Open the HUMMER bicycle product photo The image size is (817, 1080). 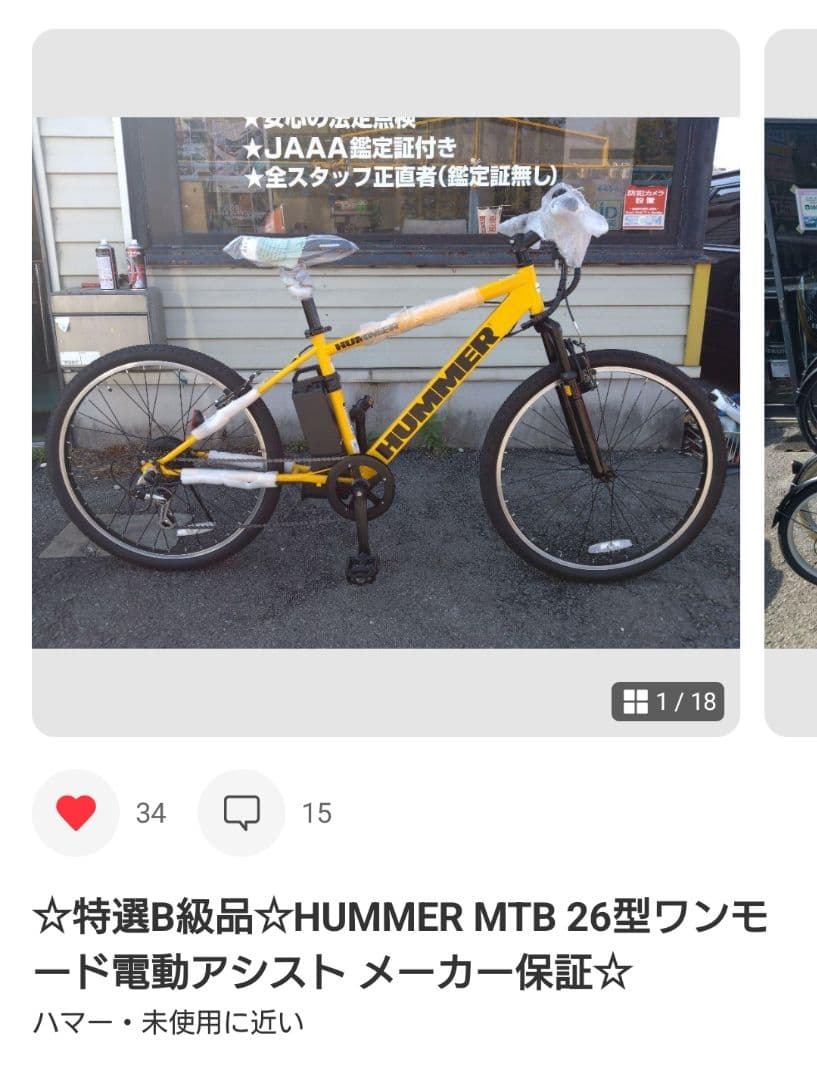point(385,382)
